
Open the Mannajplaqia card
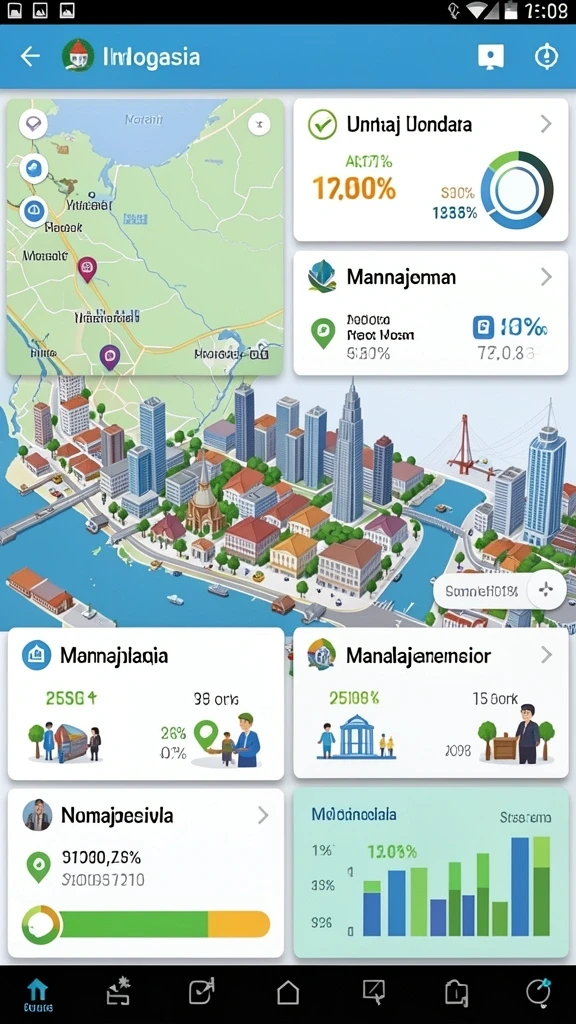[146, 704]
